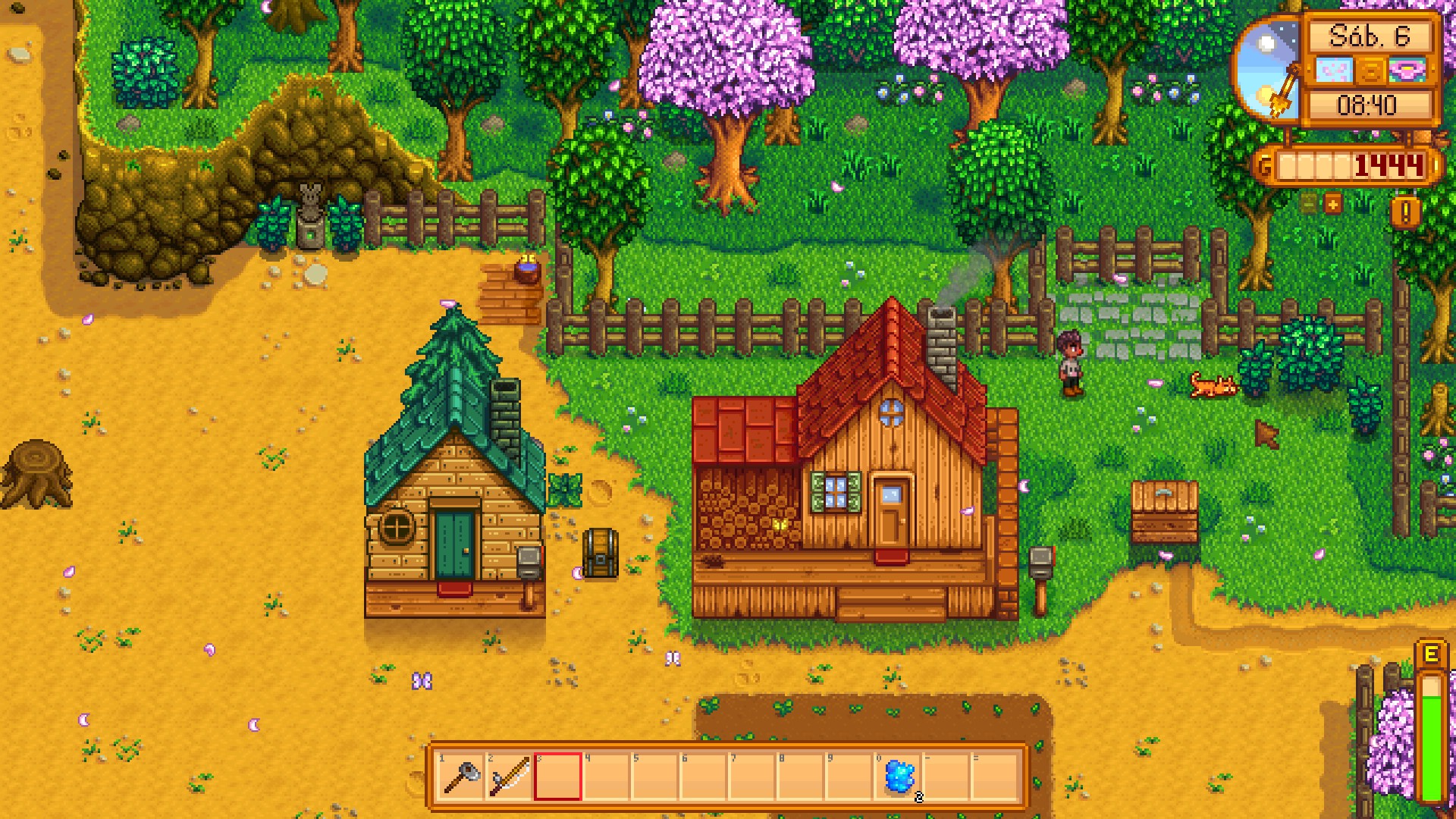This screenshot has width=1456, height=819.
Task: Select the empty toolbar slot 3
Action: point(558,777)
